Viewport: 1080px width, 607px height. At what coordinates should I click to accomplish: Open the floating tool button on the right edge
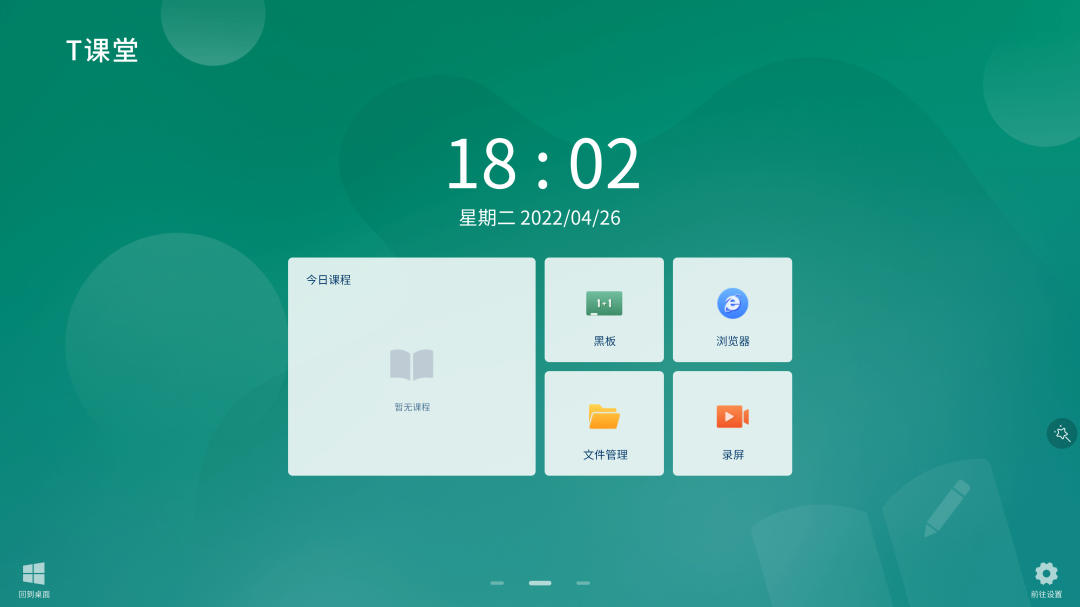[x=1061, y=433]
